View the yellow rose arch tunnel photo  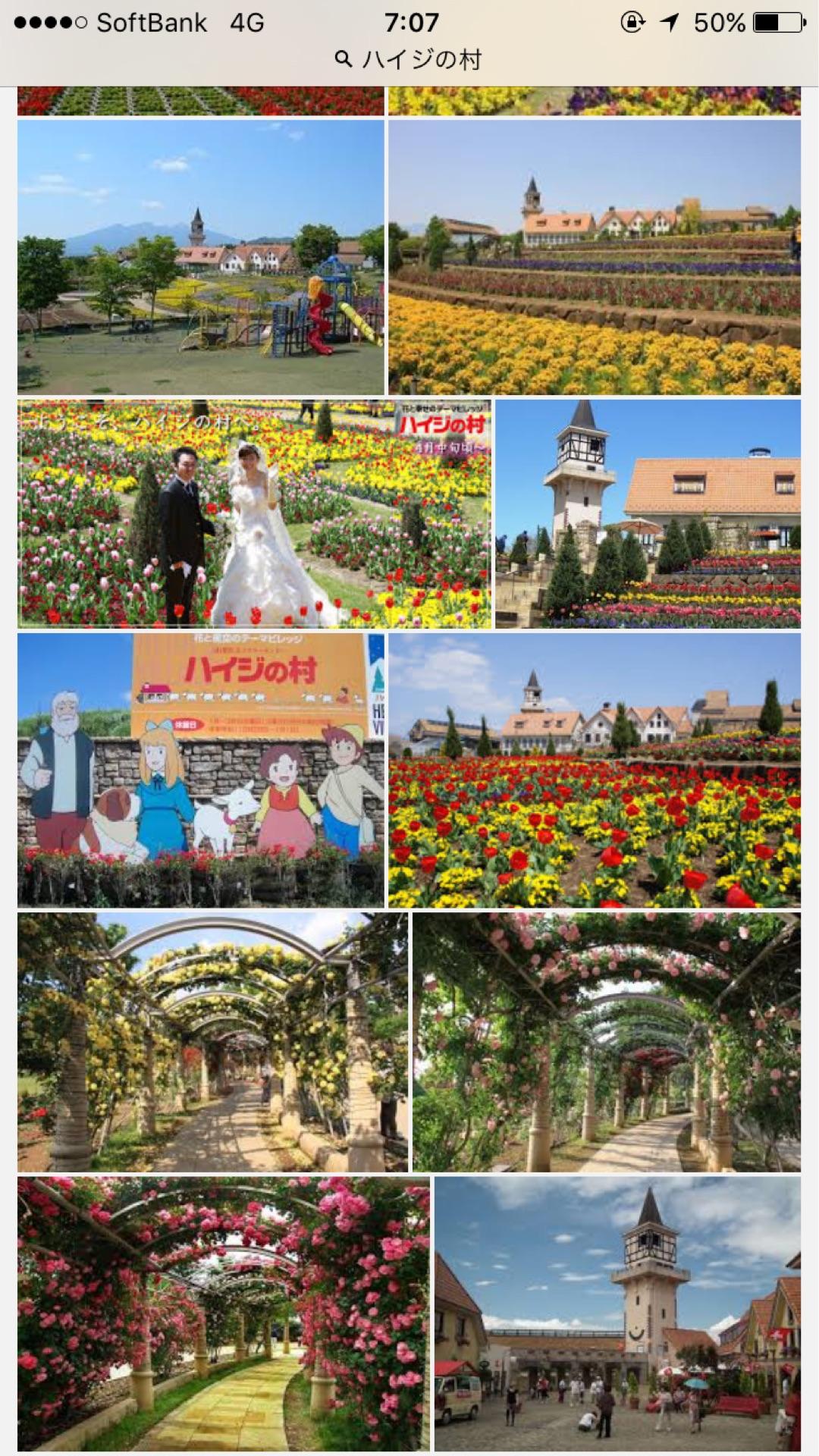coord(212,1042)
